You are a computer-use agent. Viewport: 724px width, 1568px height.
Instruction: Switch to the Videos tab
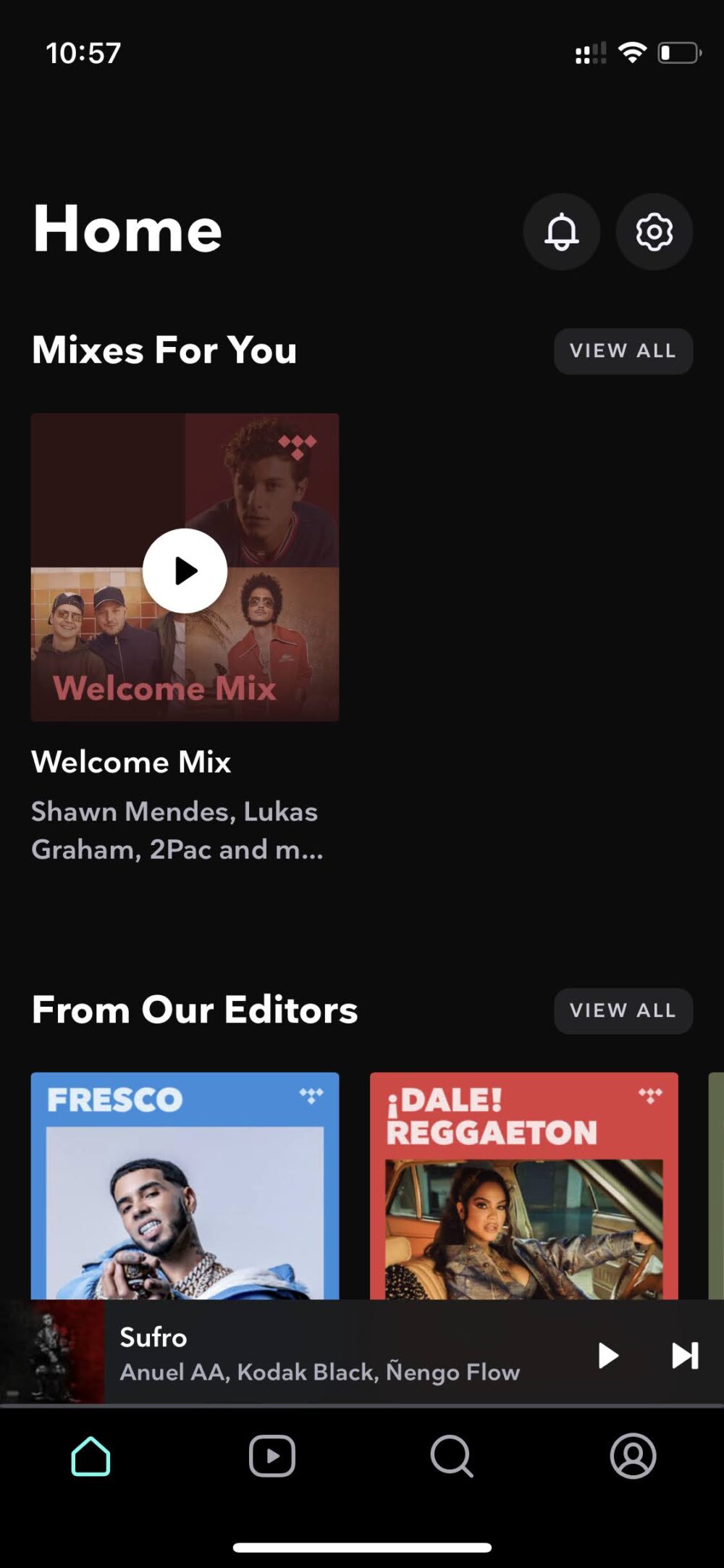pyautogui.click(x=271, y=1456)
